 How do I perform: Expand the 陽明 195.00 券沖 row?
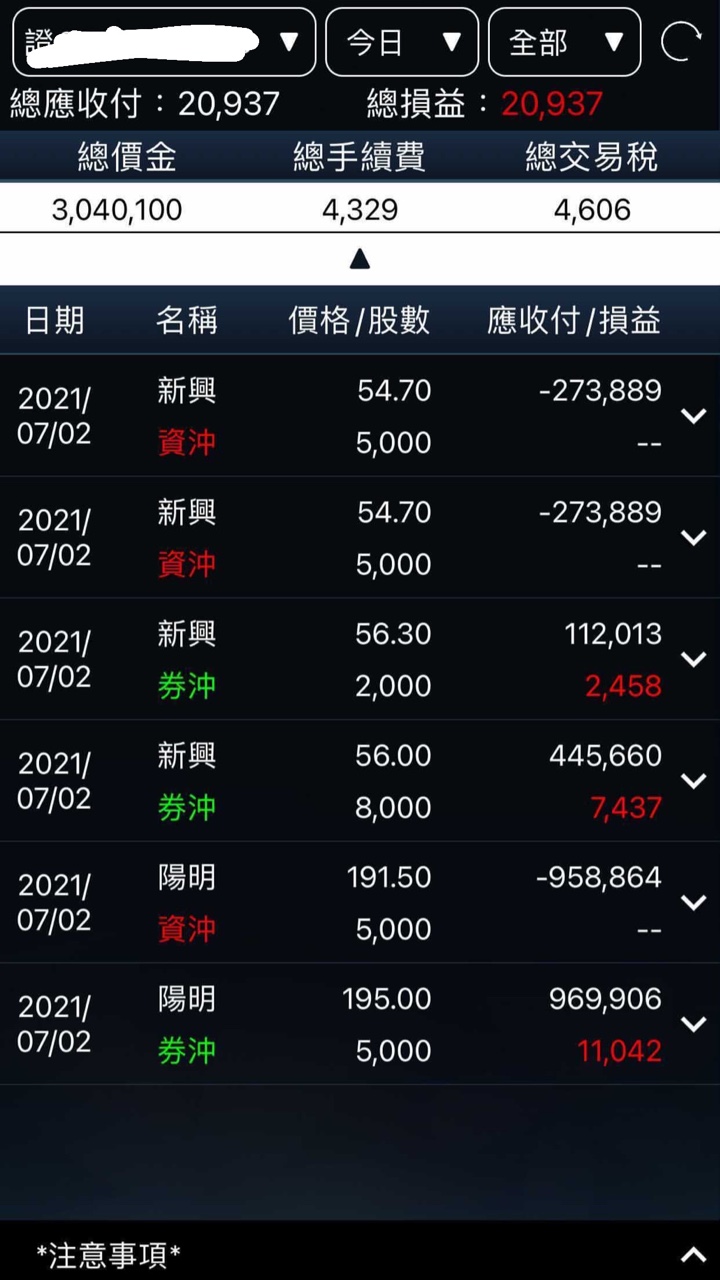[693, 1024]
